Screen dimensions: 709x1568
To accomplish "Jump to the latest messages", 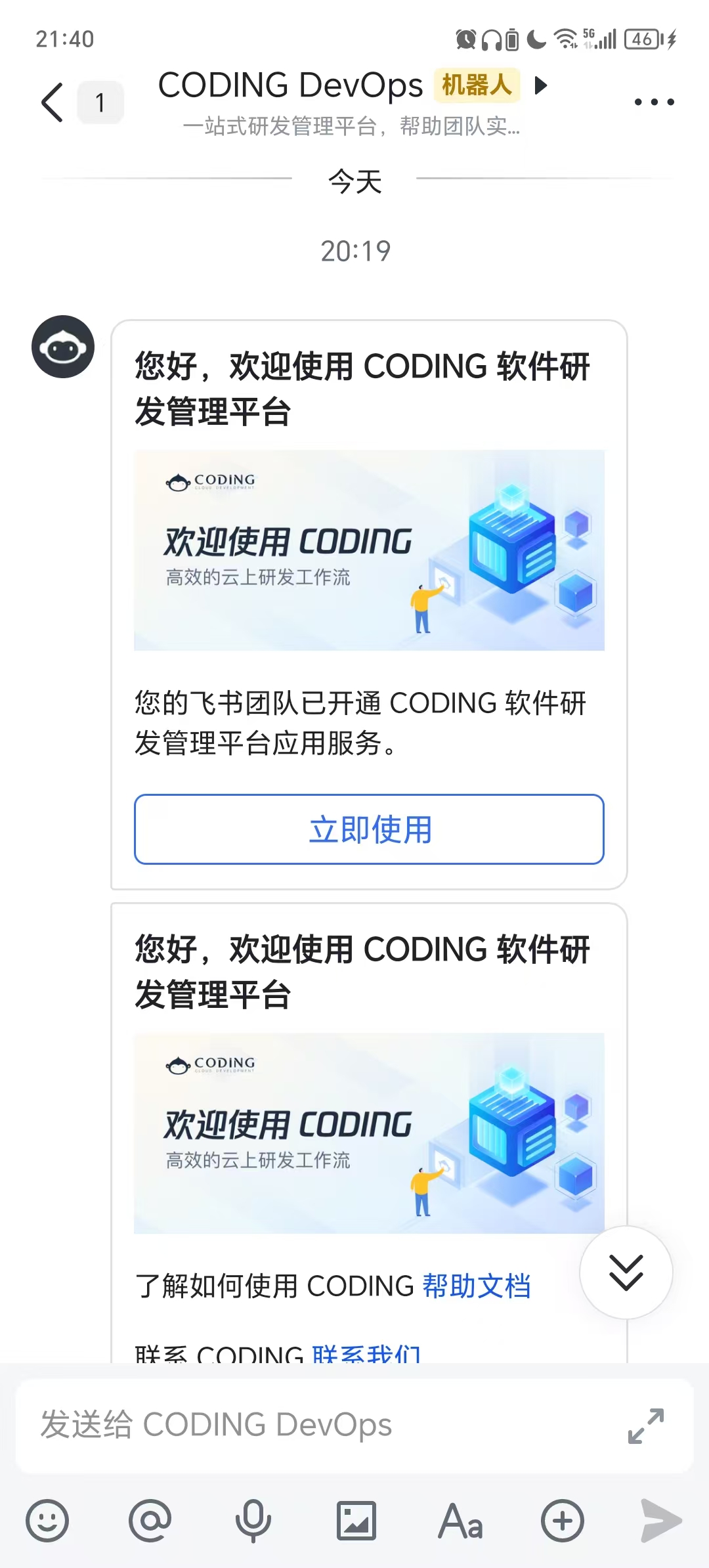I will [626, 1273].
